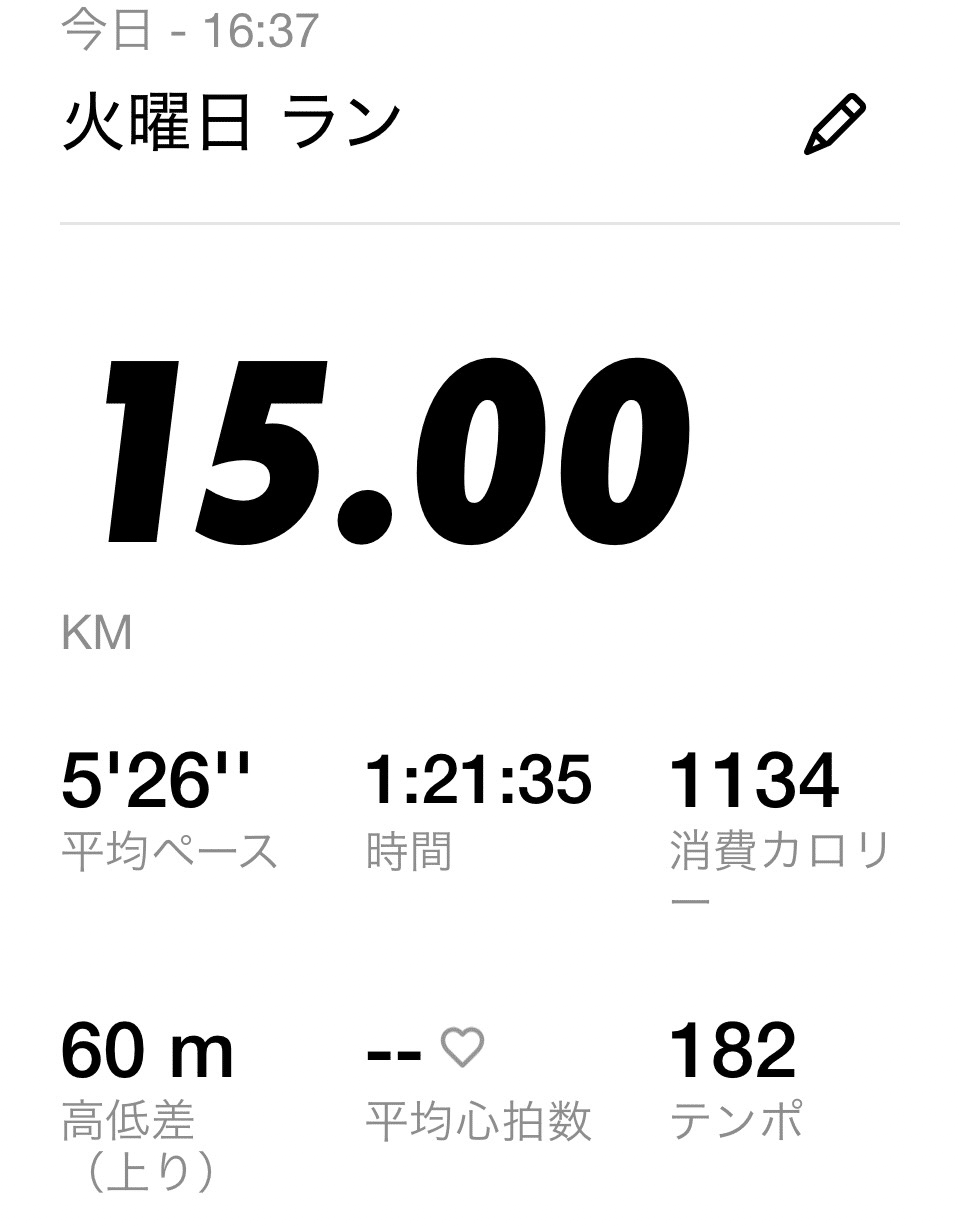Tap the pencil icon to edit run title
The image size is (960, 1227).
pyautogui.click(x=834, y=125)
